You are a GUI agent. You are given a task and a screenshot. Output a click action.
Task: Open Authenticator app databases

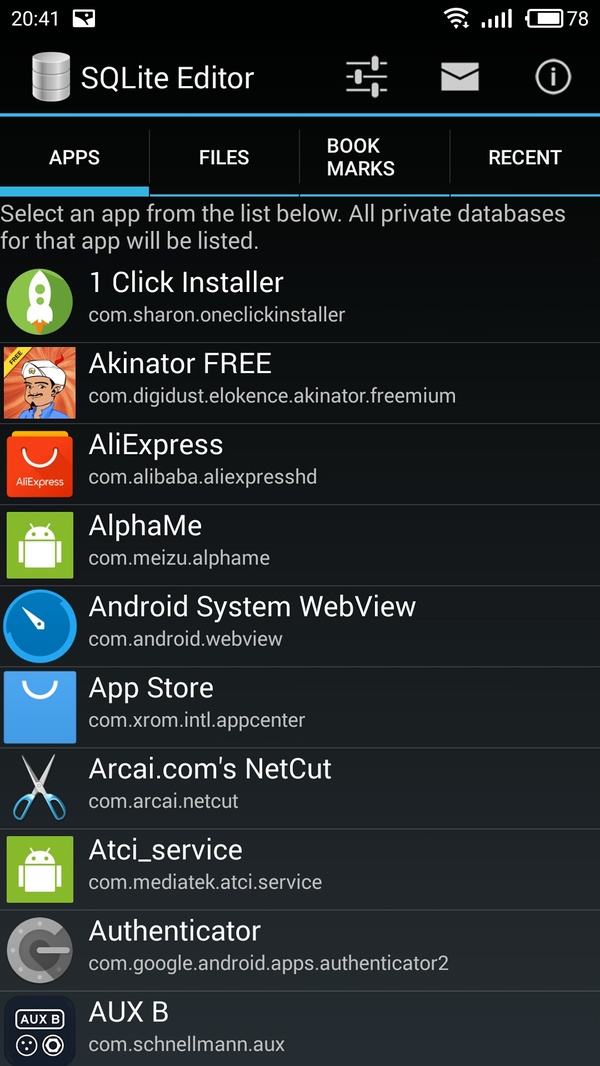coord(300,948)
